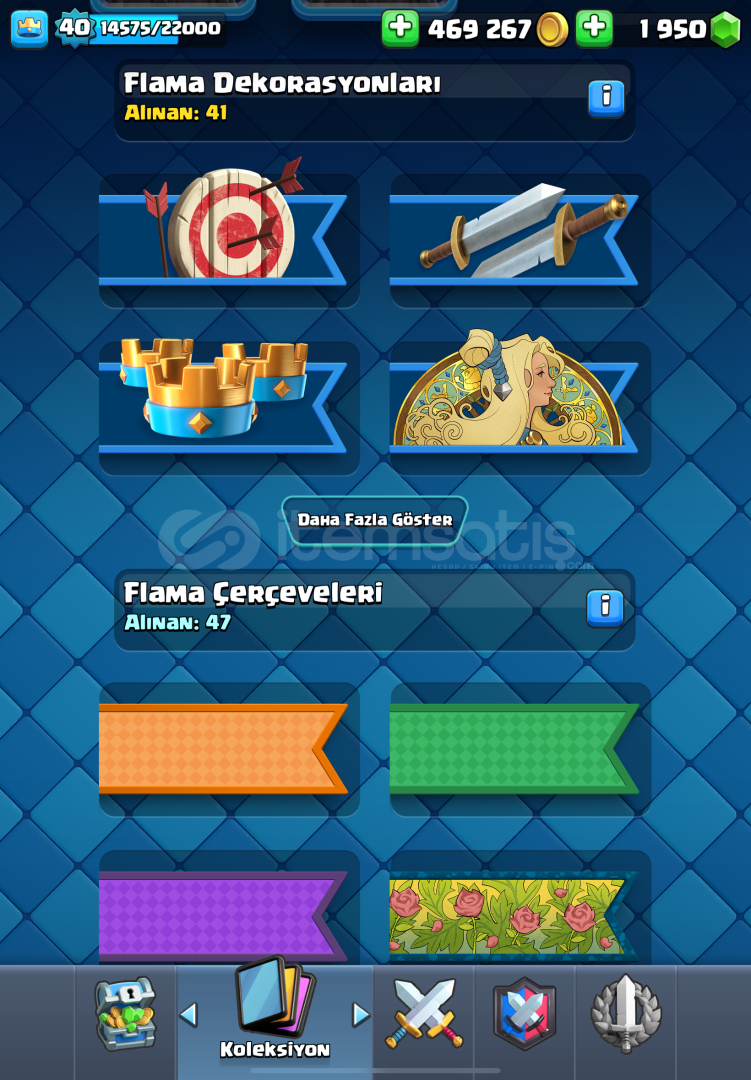Open info for Flama Çerçeveleri
Viewport: 751px width, 1080px height.
click(605, 607)
